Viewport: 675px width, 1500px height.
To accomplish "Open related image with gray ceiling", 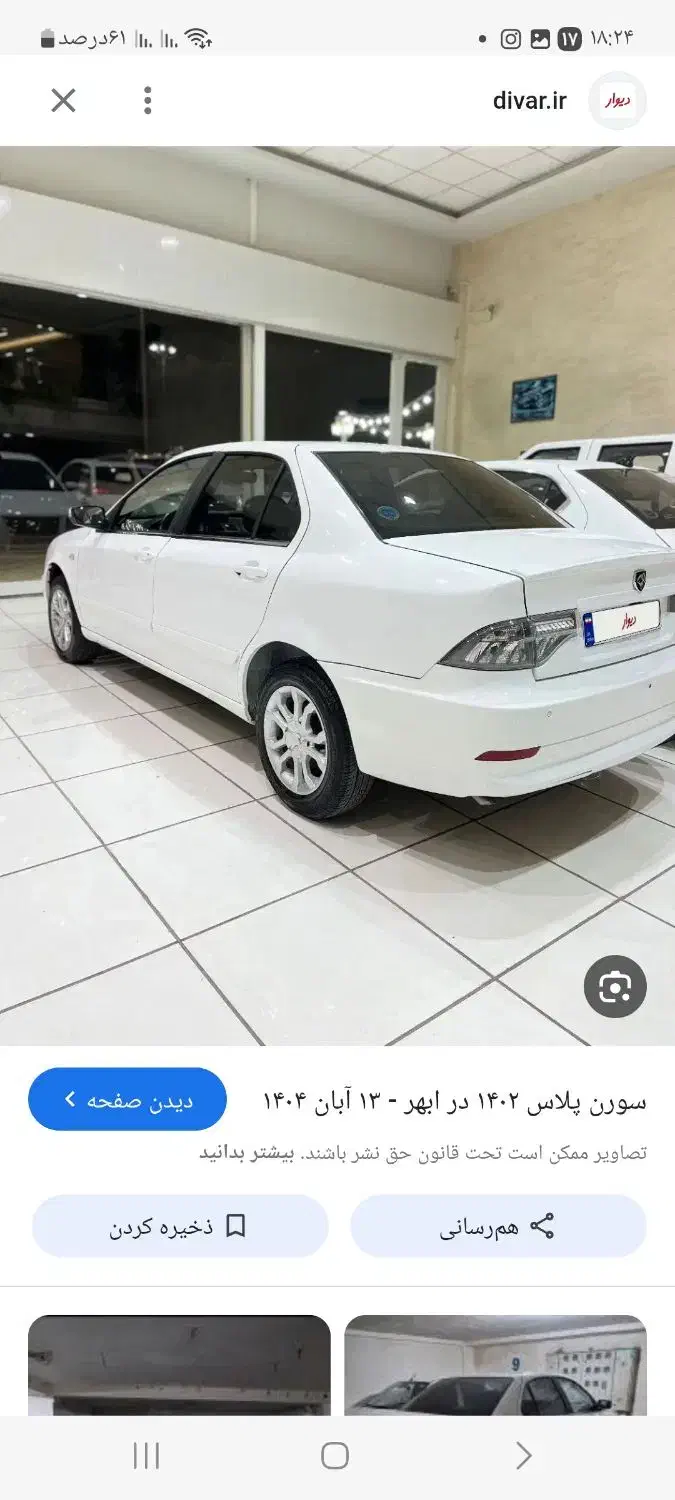I will click(x=179, y=1366).
